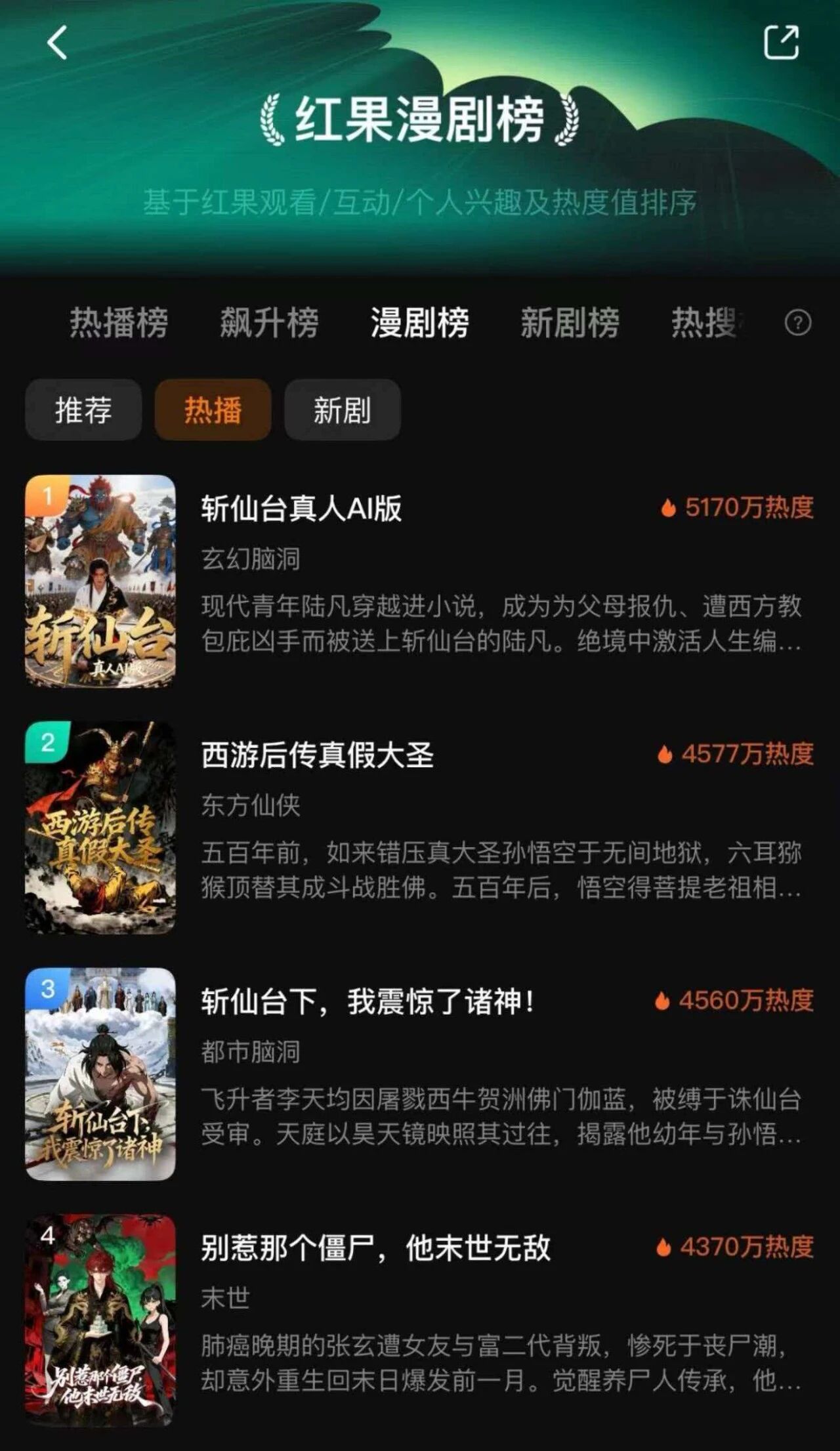Switch to the 热播榜 tab
The image size is (840, 1451).
coord(119,323)
